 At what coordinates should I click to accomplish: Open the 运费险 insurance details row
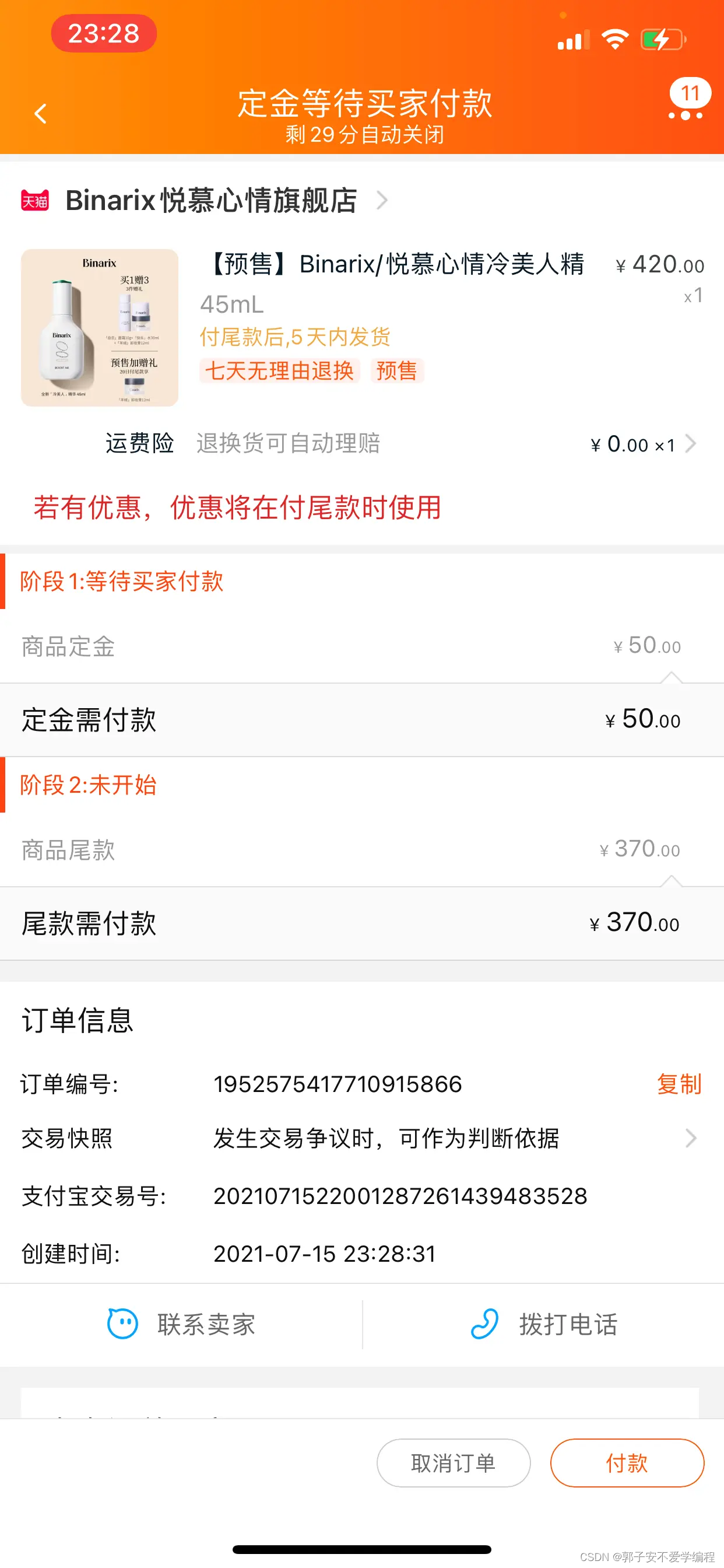(402, 444)
